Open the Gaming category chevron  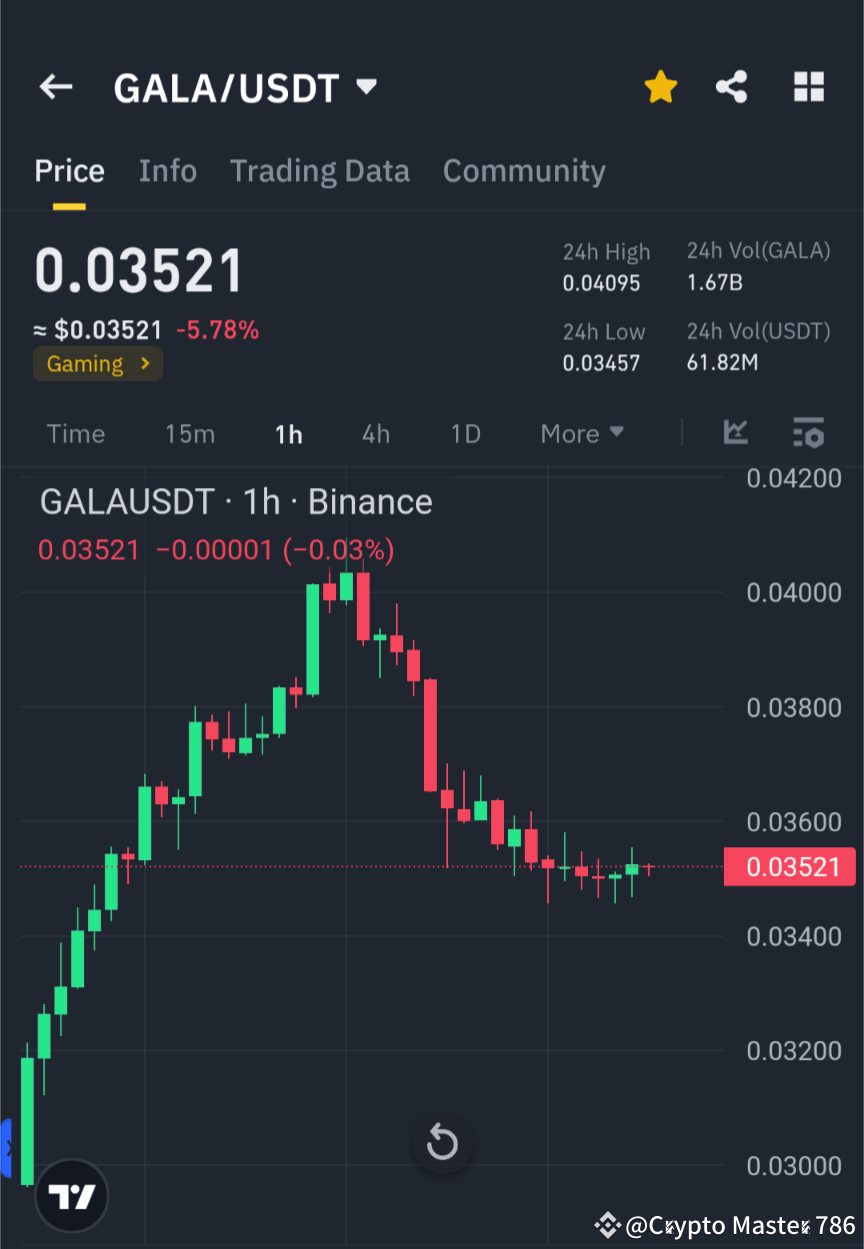146,364
